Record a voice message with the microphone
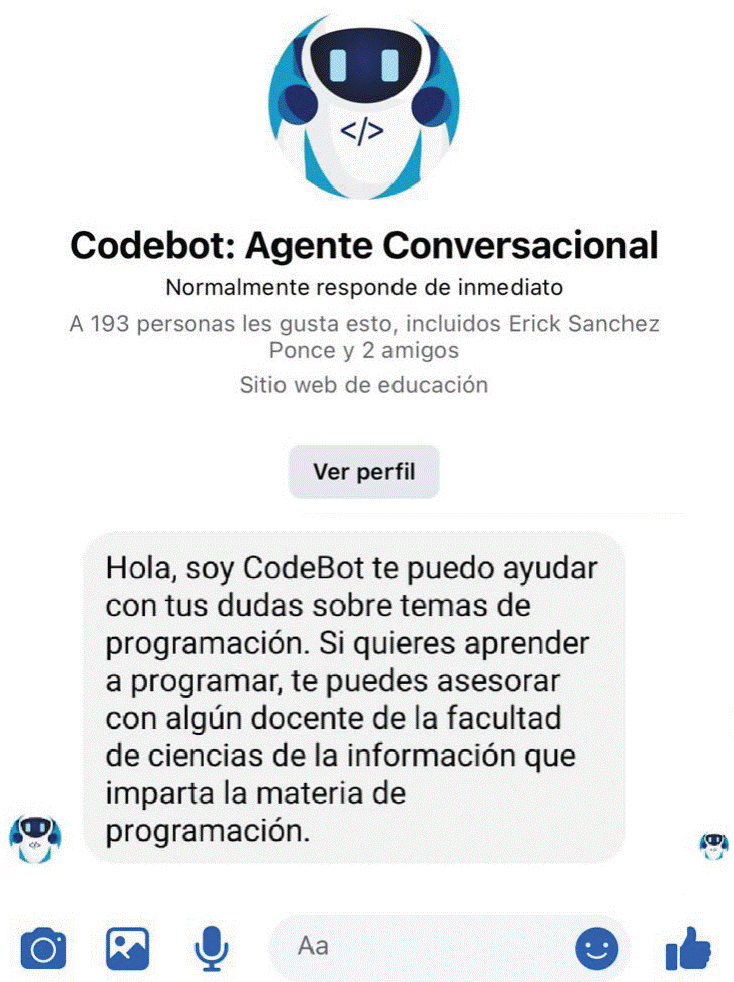 (x=210, y=947)
